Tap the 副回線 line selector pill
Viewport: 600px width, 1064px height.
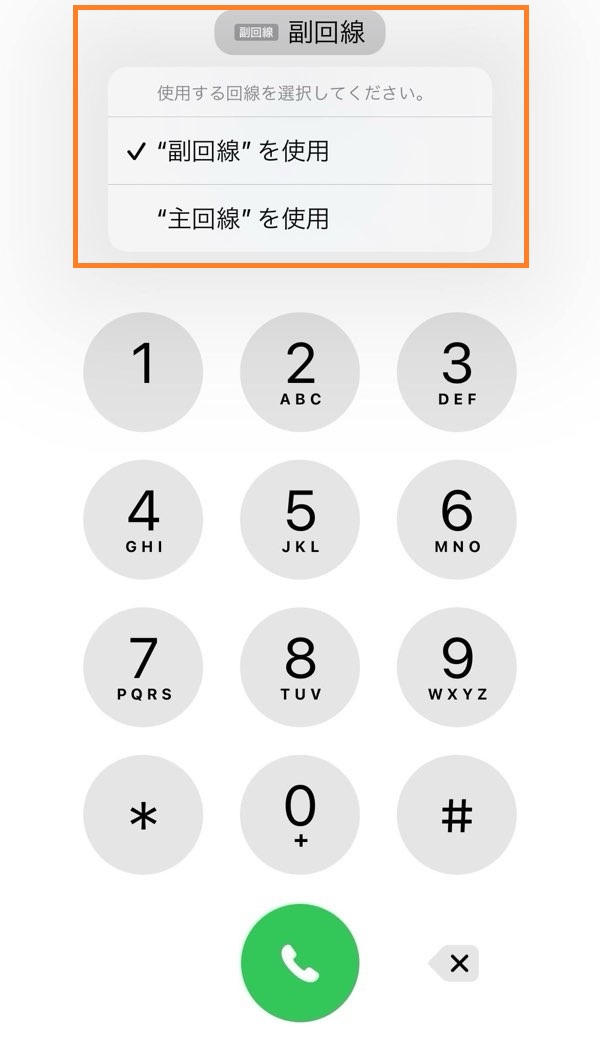pyautogui.click(x=300, y=33)
